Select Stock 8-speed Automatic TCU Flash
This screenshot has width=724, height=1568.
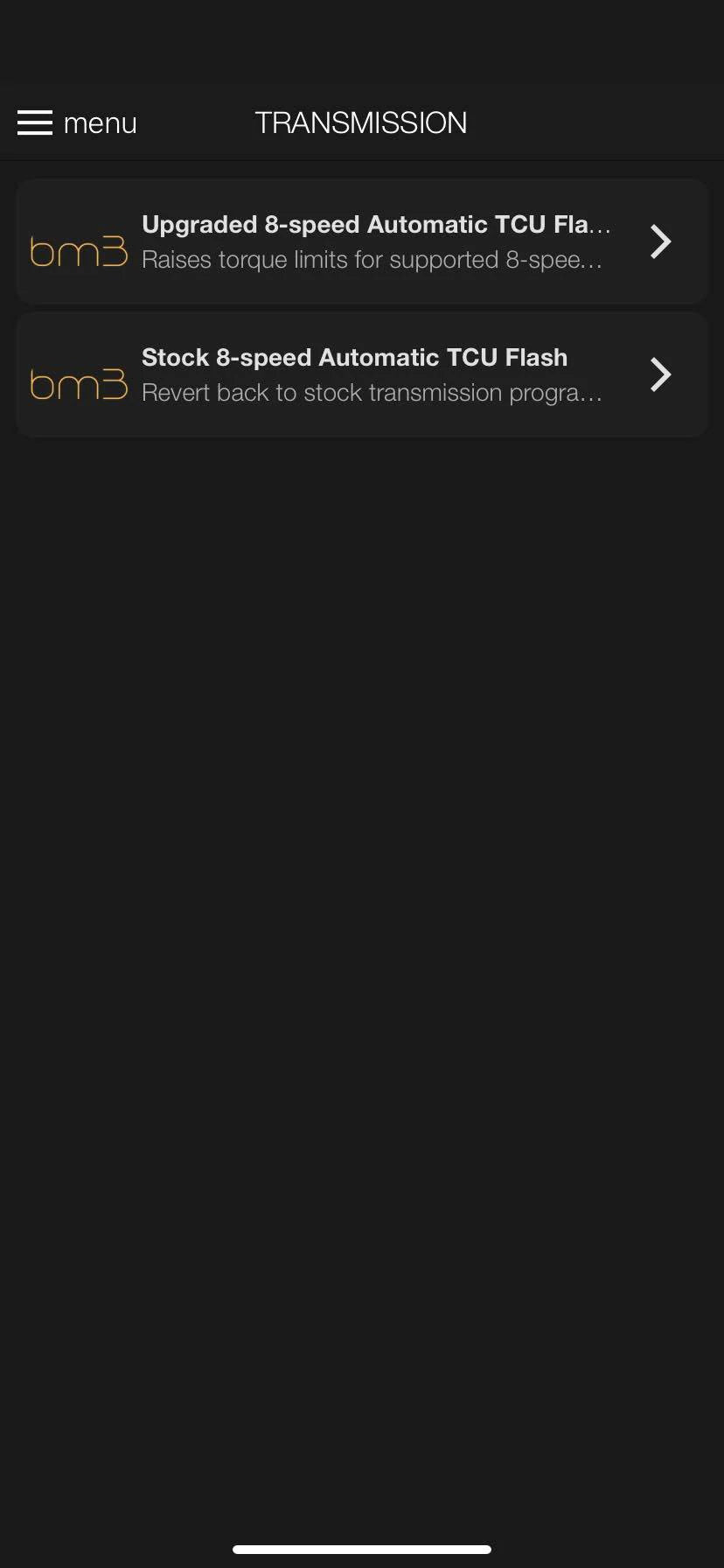(362, 374)
